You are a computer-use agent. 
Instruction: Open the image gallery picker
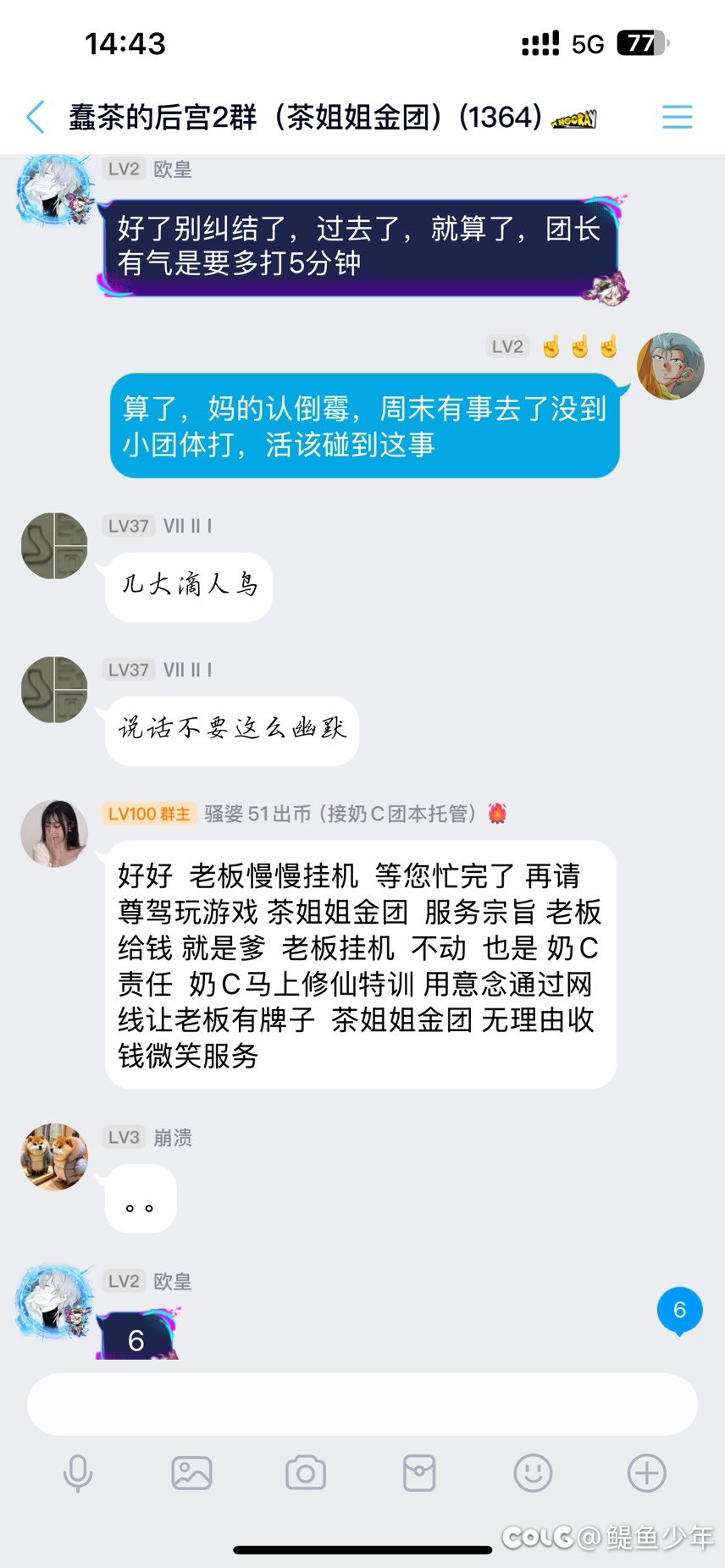point(191,1473)
